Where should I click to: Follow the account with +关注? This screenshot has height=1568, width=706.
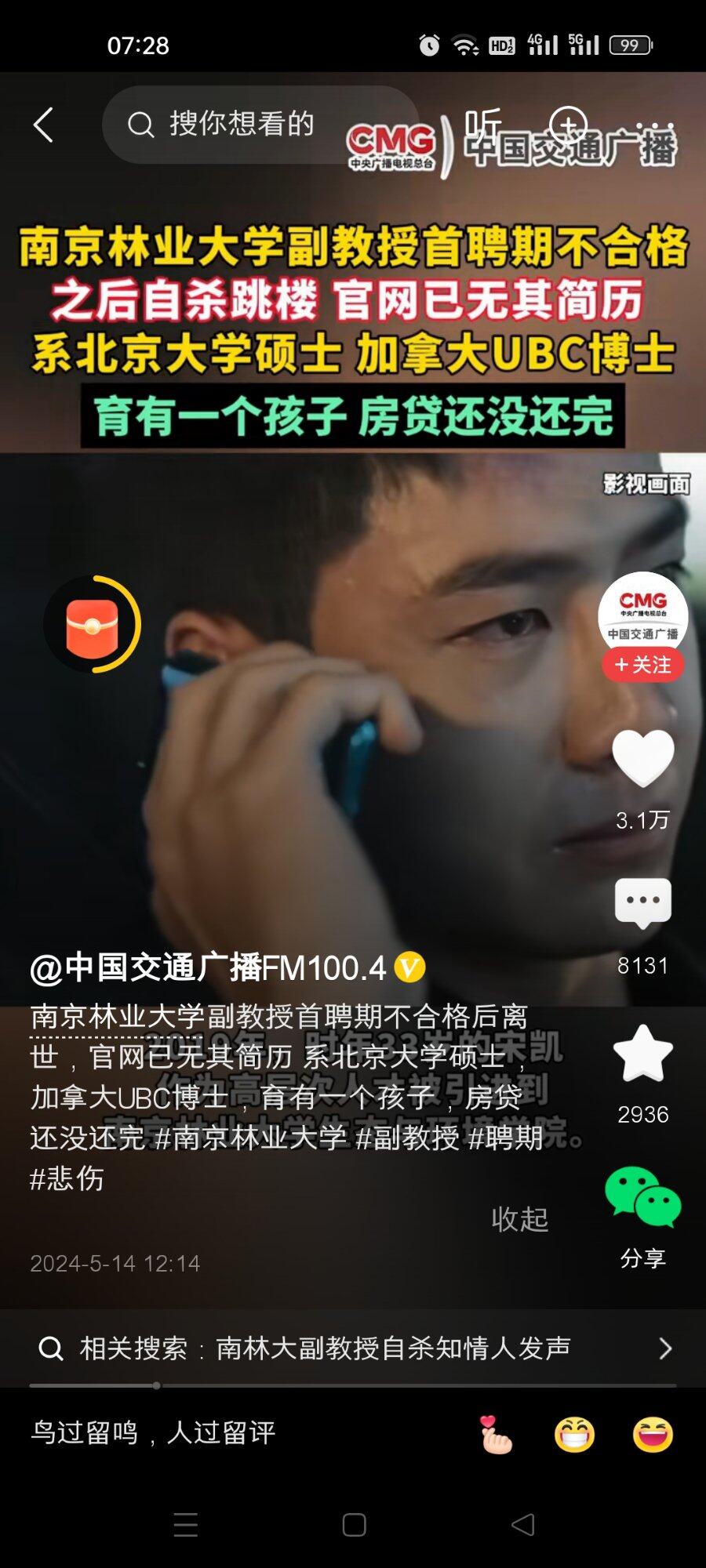642,665
